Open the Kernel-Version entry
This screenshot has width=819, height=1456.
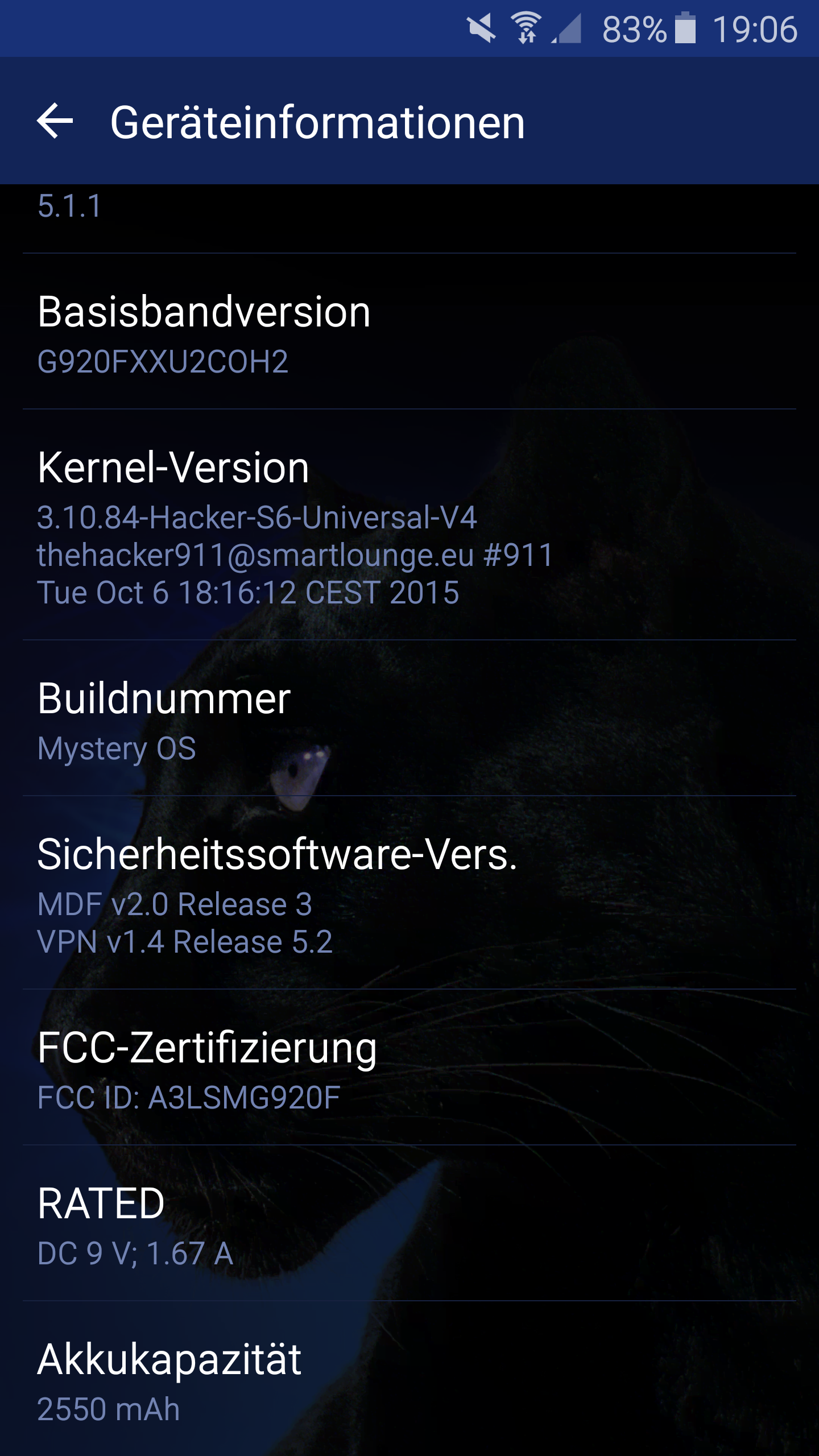409,525
